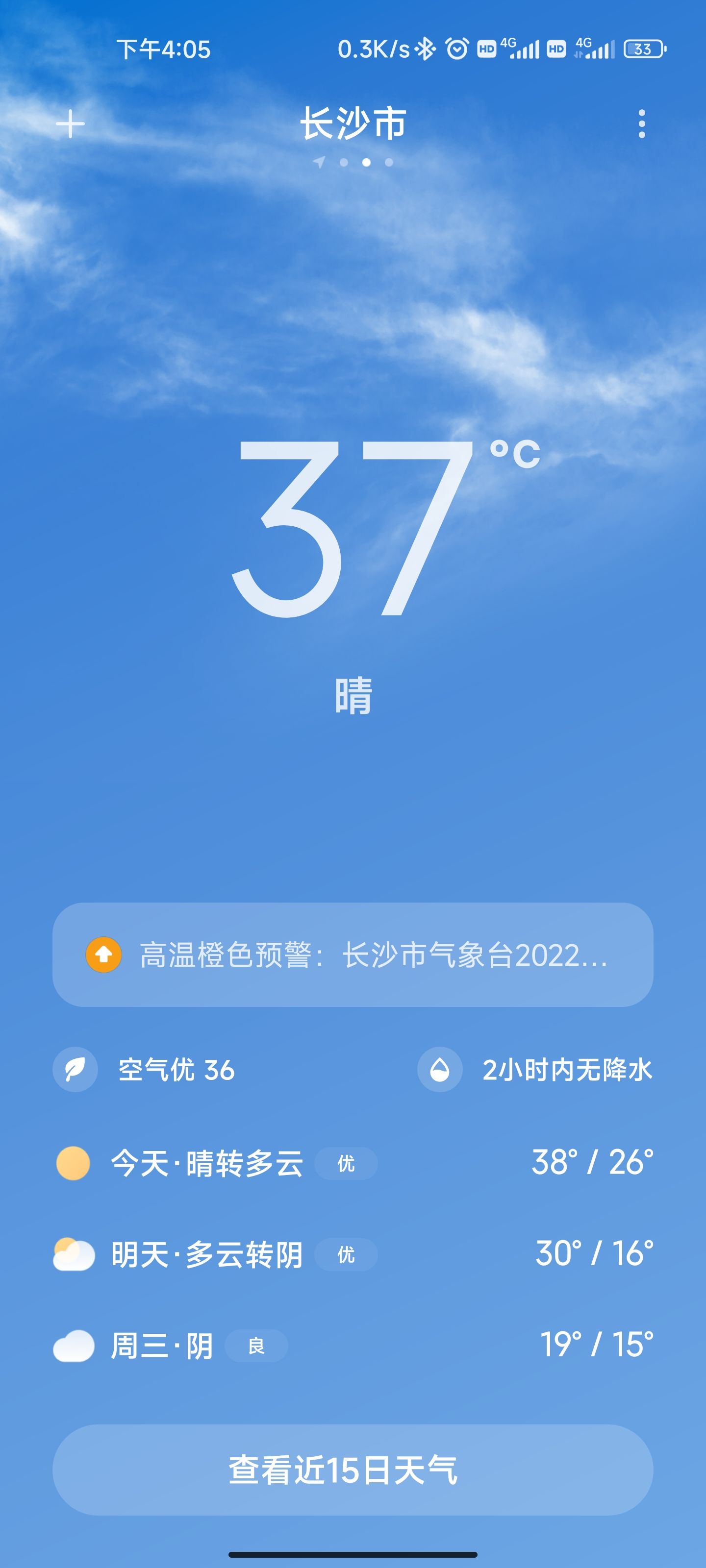706x1568 pixels.
Task: Open the 高温橙色预警 alert banner
Action: click(x=353, y=955)
